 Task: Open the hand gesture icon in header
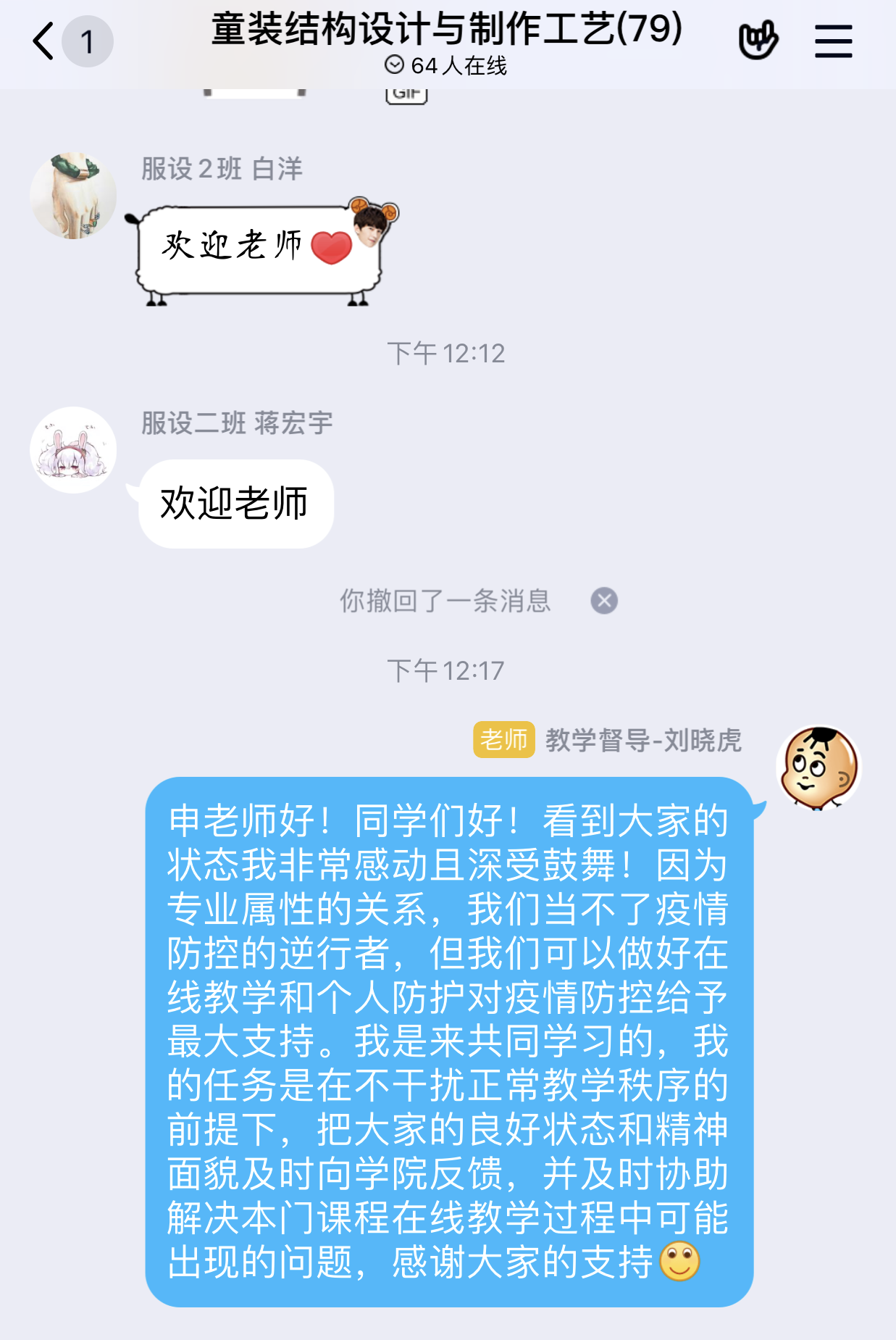tap(758, 41)
